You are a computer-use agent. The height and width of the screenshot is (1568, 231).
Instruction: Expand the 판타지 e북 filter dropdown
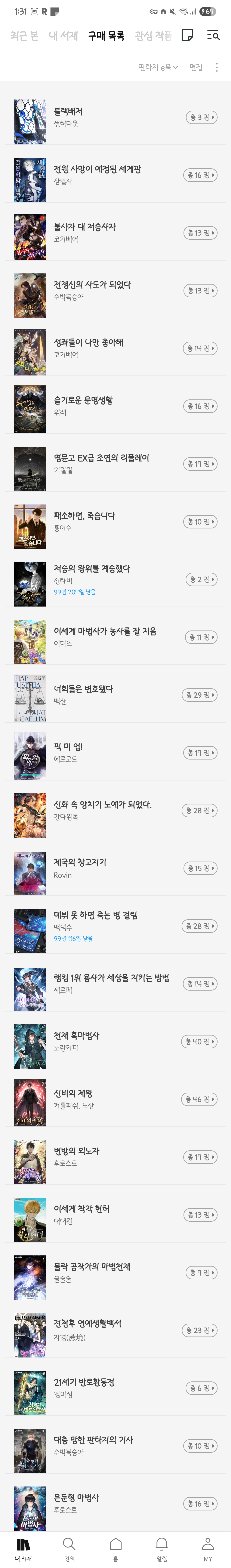(x=158, y=68)
